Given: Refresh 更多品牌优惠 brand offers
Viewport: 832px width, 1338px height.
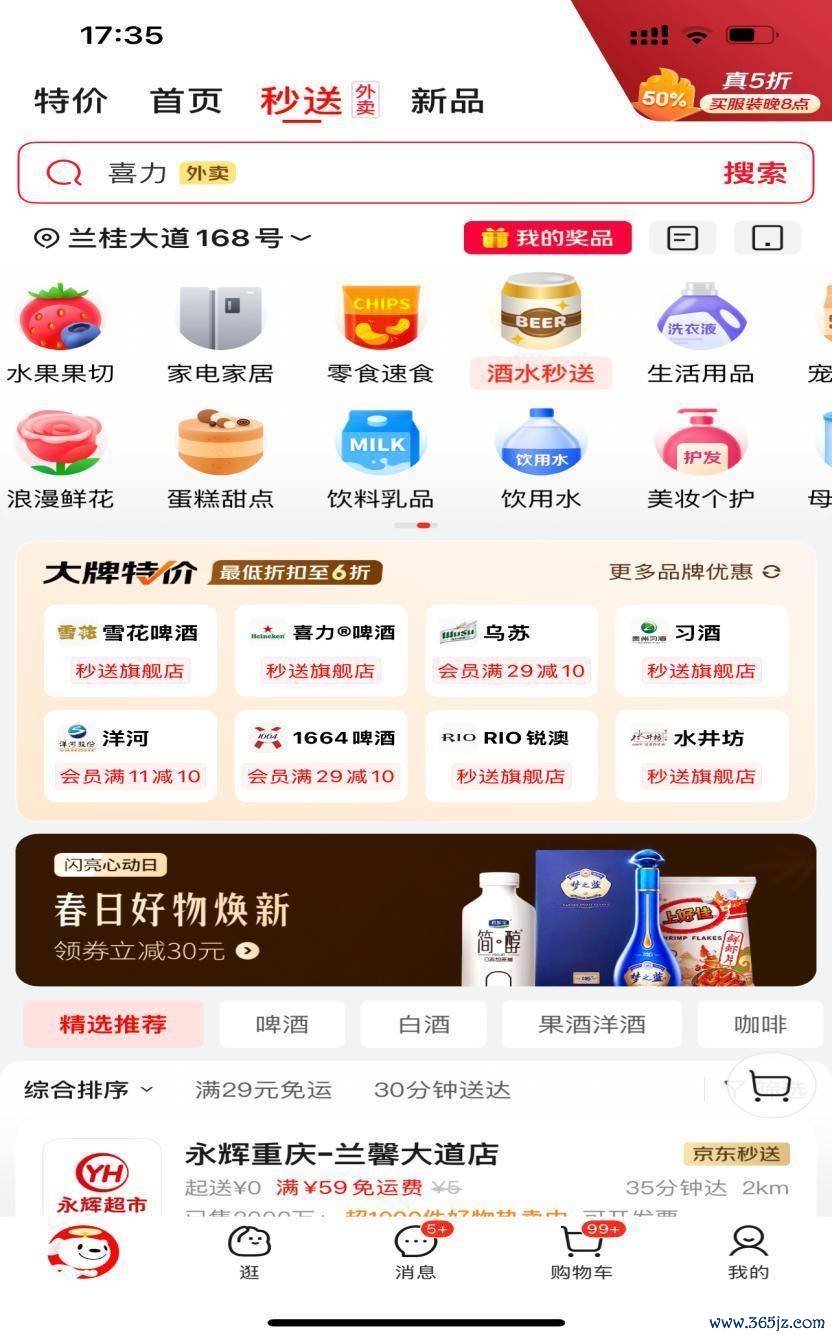Looking at the screenshot, I should (x=695, y=572).
